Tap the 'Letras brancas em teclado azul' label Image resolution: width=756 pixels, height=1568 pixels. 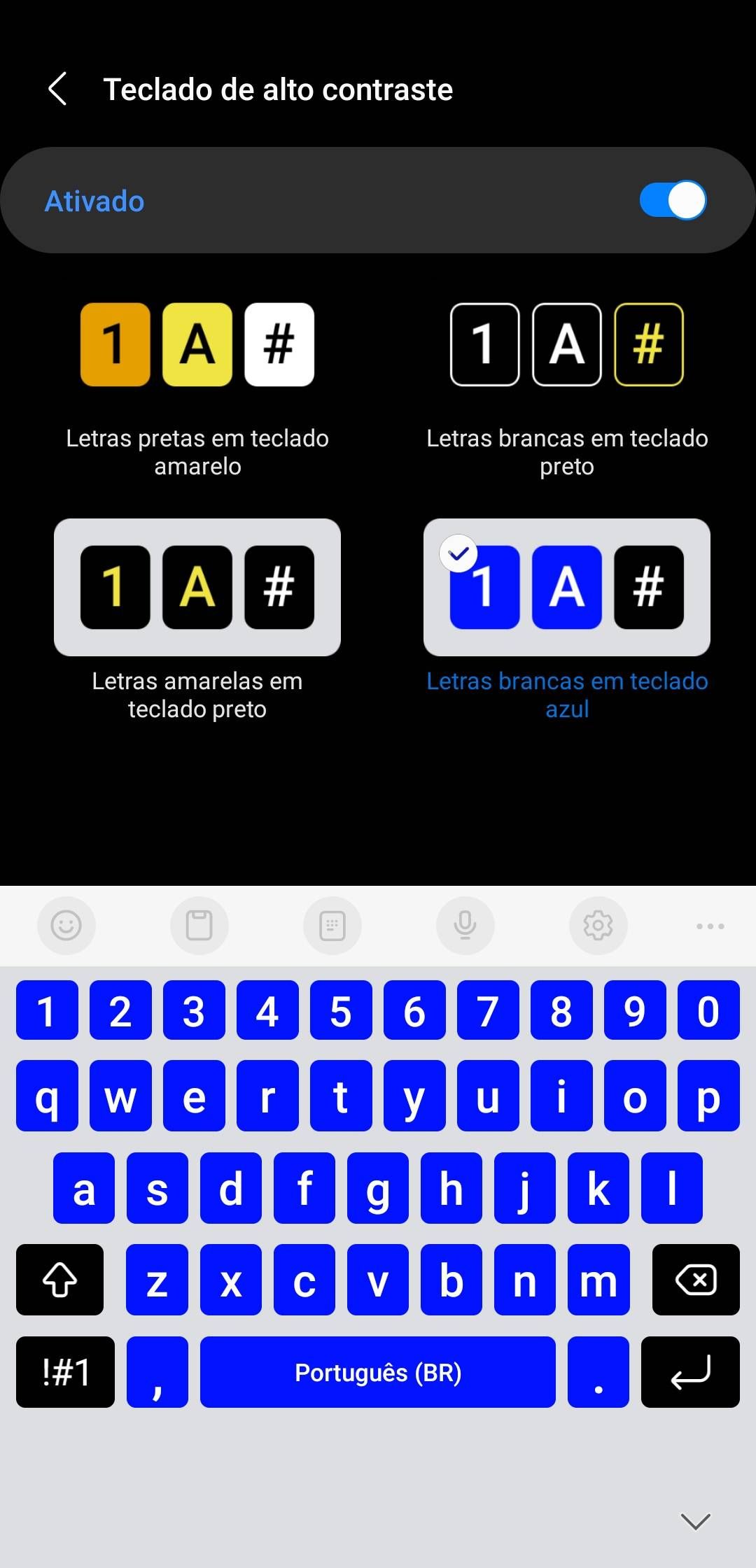pos(567,694)
